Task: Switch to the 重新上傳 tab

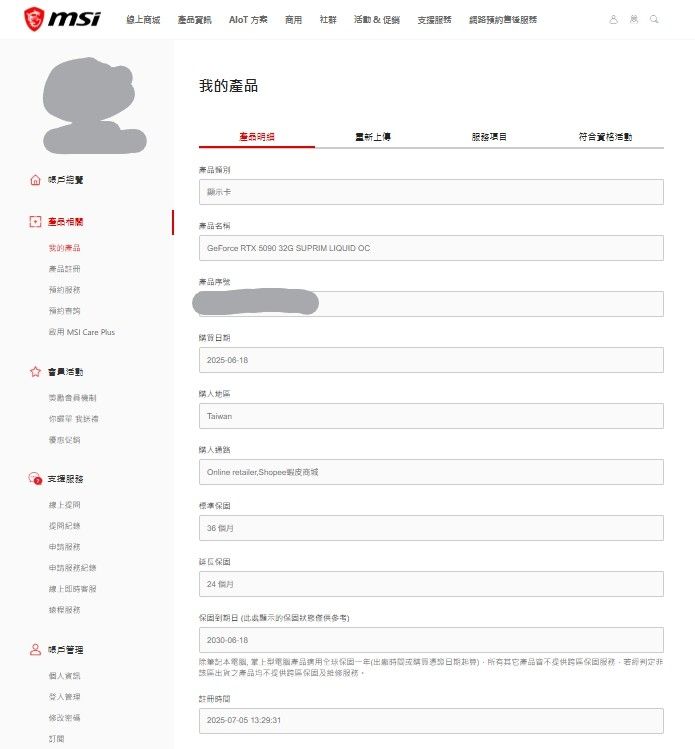Action: tap(373, 136)
